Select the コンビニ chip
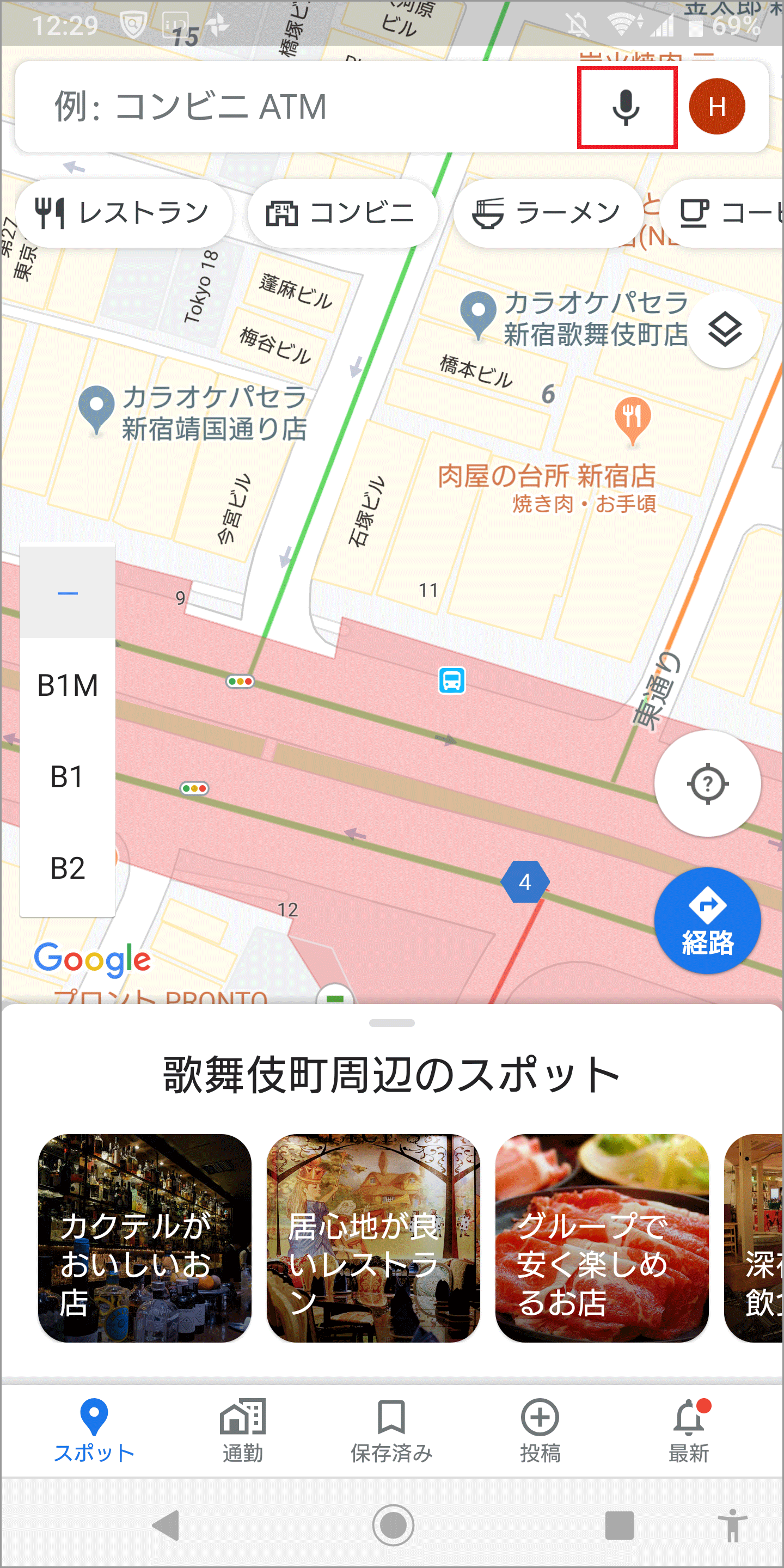The height and width of the screenshot is (1568, 784). coord(341,213)
